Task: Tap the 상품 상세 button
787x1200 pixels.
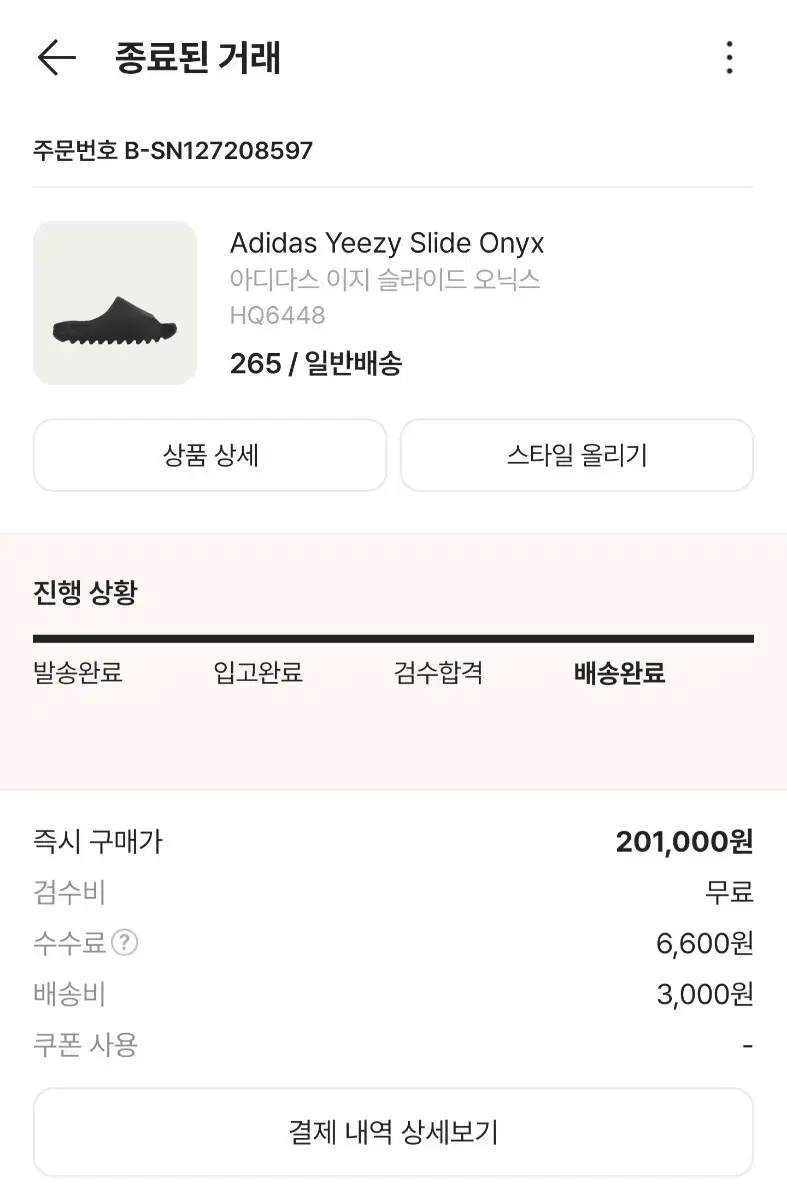Action: click(210, 456)
